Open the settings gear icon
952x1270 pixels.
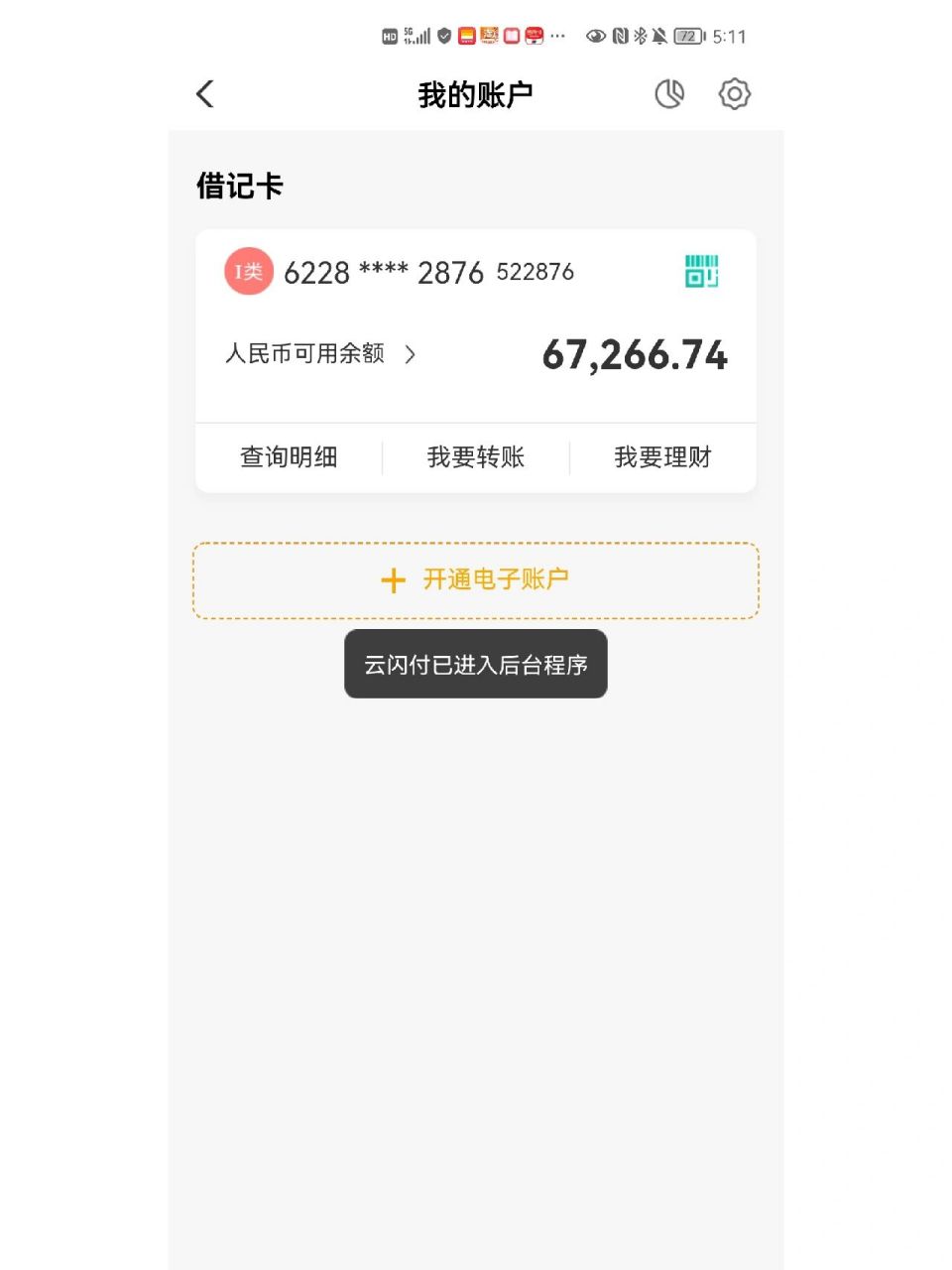tap(735, 93)
